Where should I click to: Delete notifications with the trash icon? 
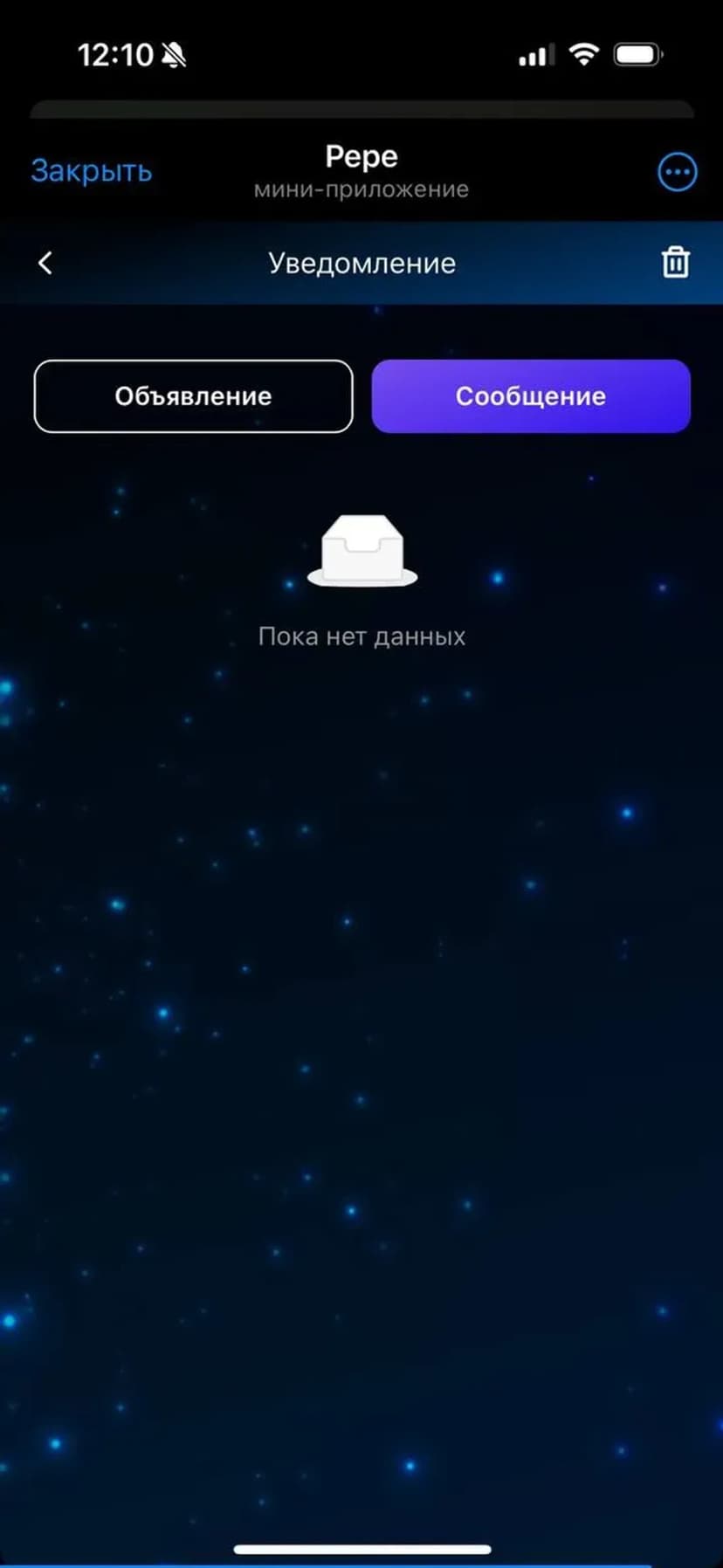click(x=675, y=263)
